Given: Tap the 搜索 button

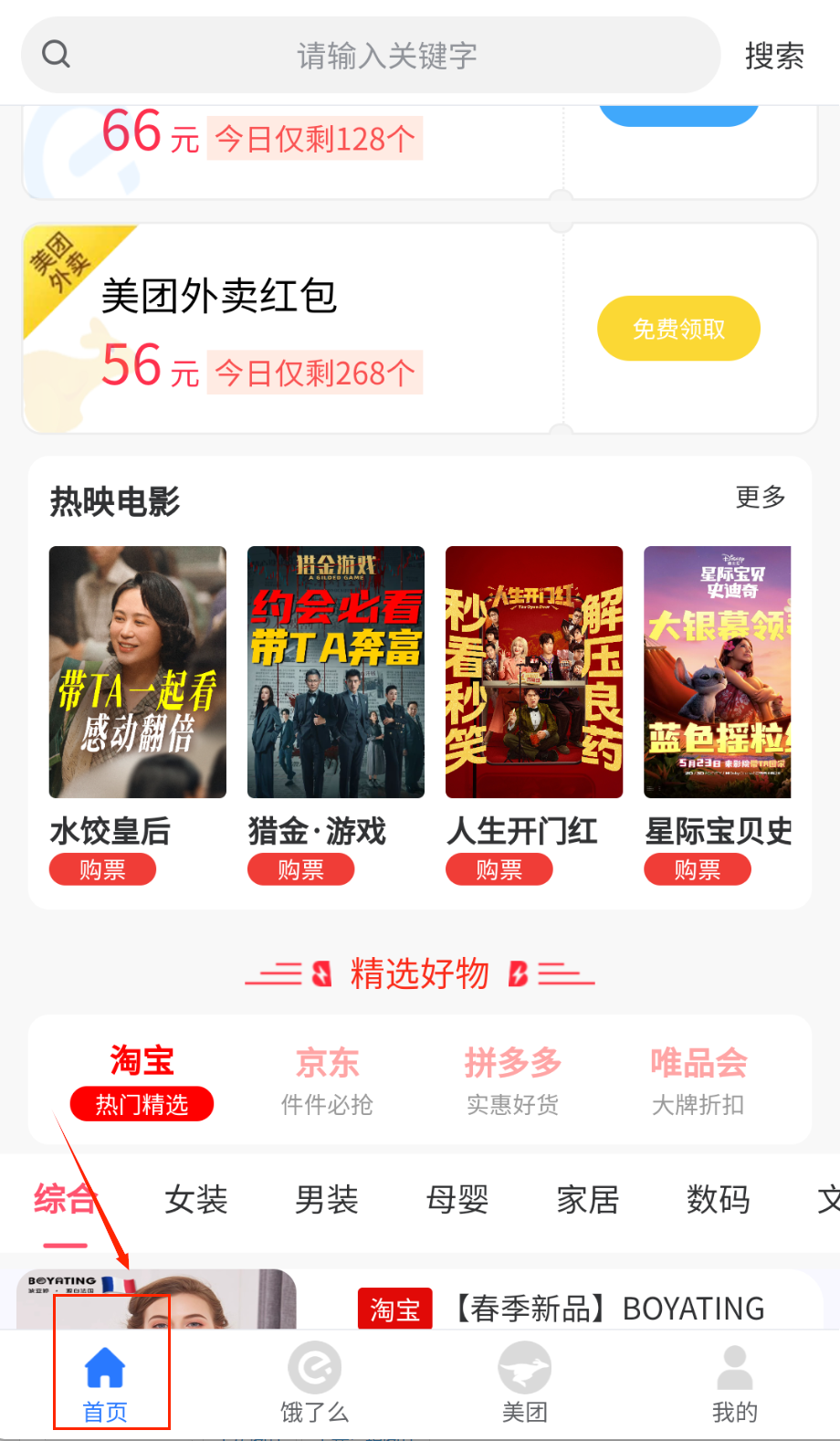Looking at the screenshot, I should (x=773, y=56).
